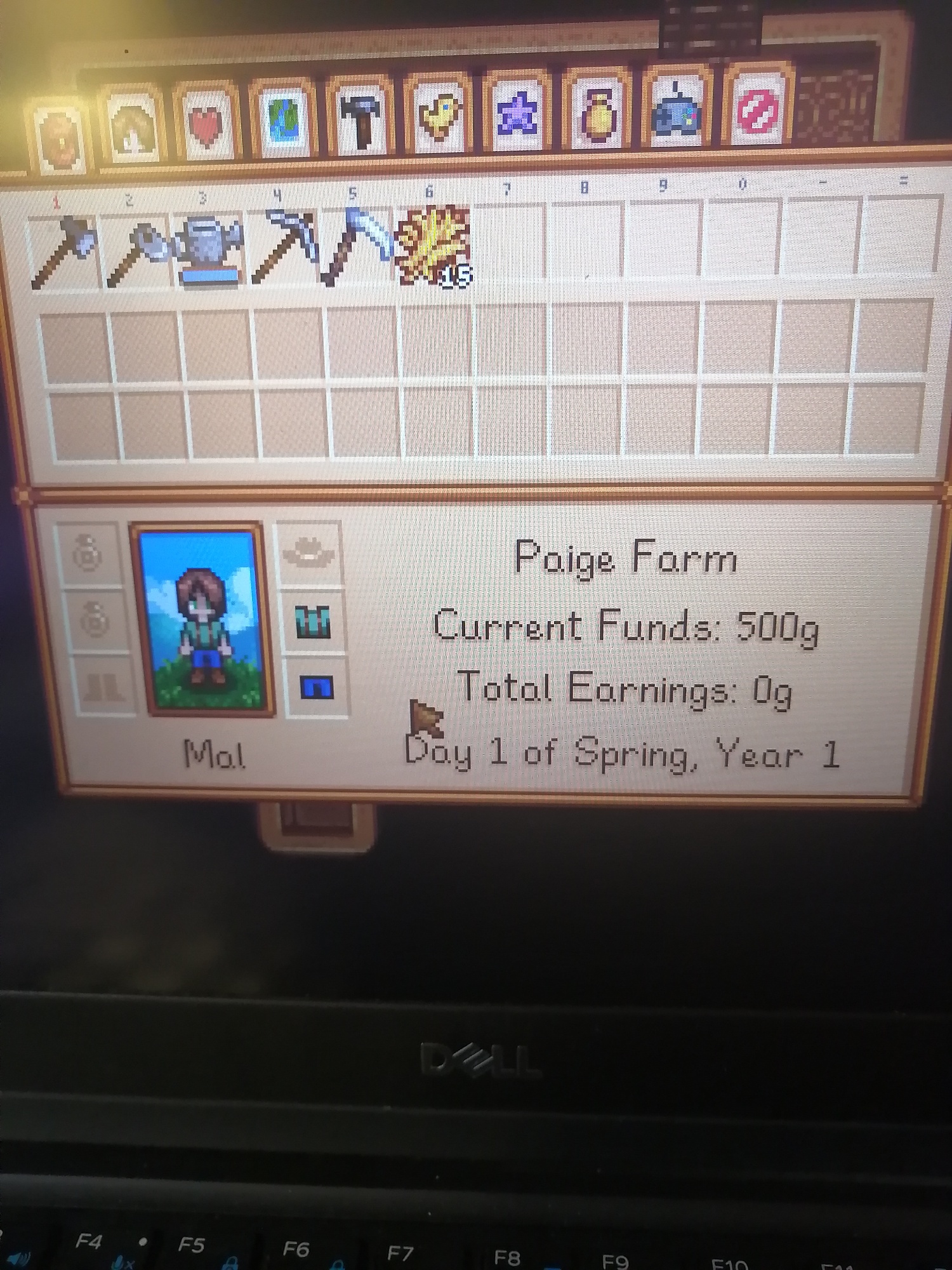The width and height of the screenshot is (952, 1270).
Task: Tap the pants equipment slot
Action: tap(315, 687)
